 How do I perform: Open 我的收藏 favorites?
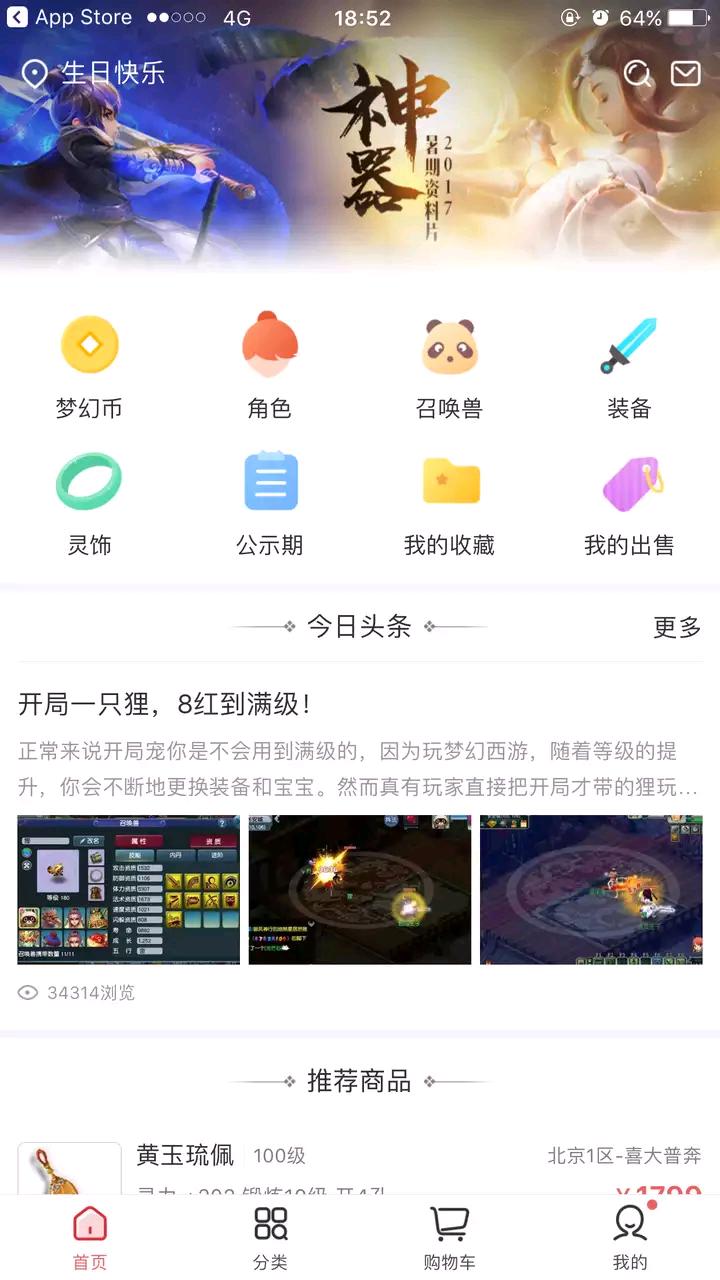coord(449,503)
